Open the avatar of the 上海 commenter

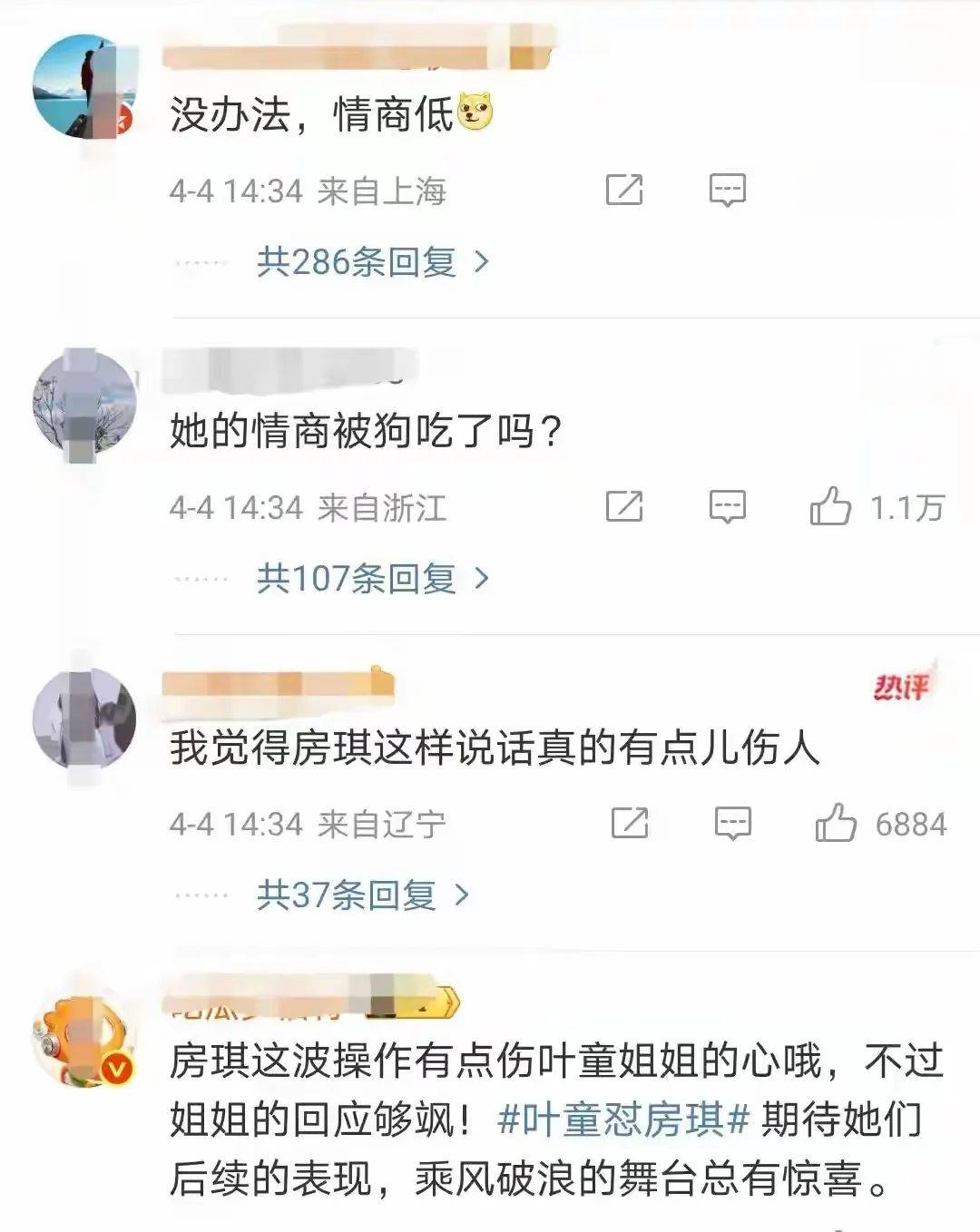83,88
